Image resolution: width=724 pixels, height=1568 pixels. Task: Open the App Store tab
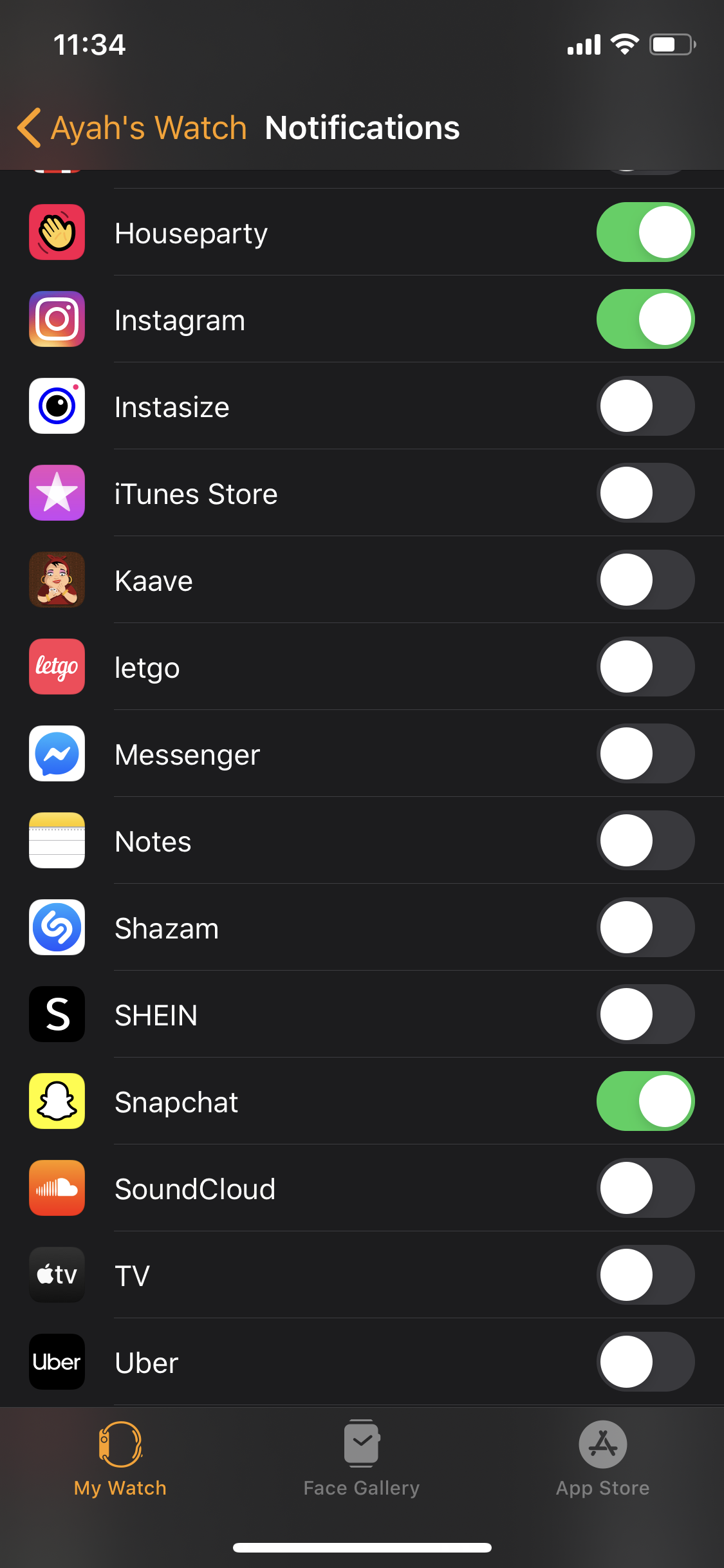point(603,1459)
